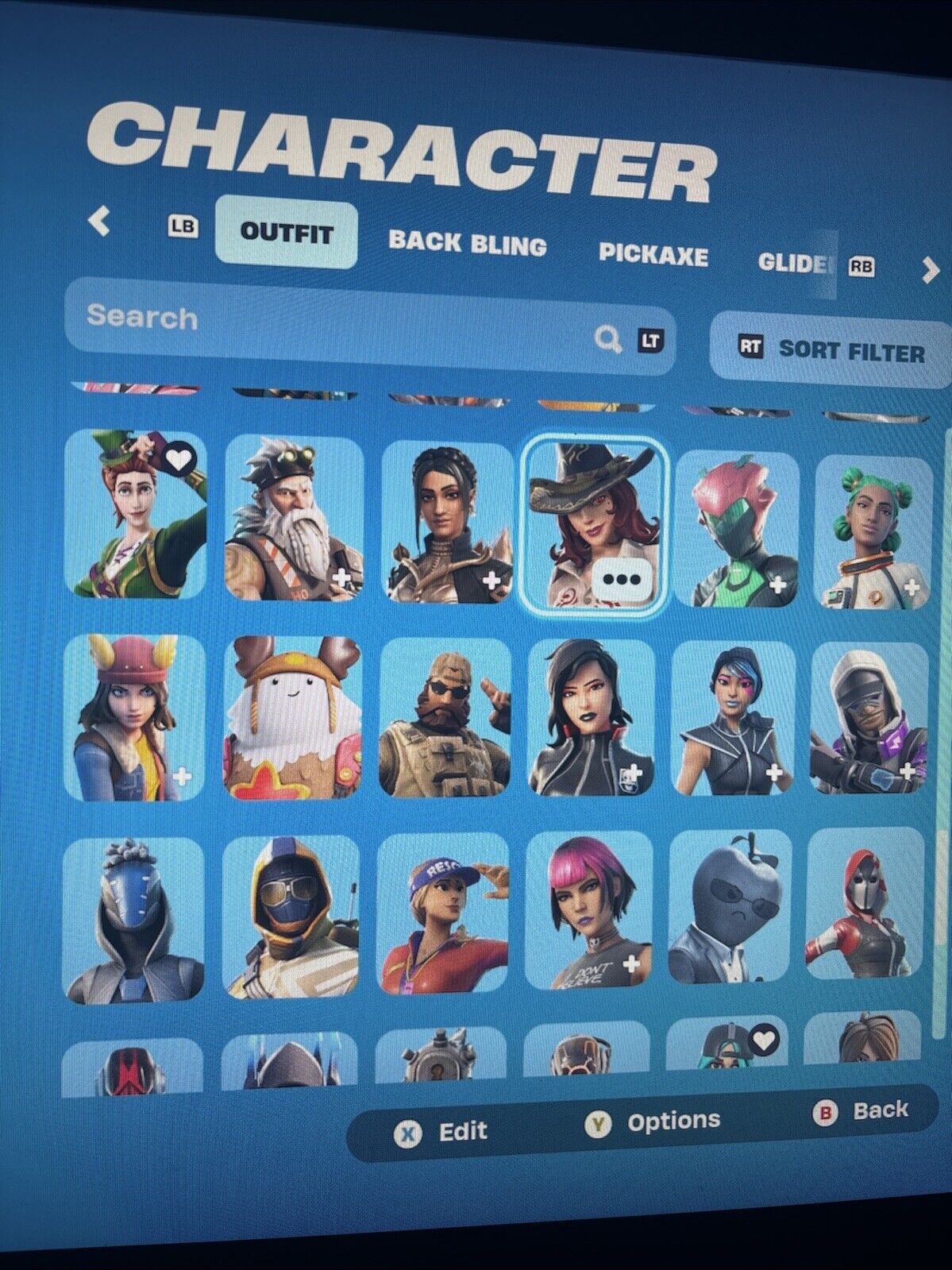This screenshot has width=952, height=1270.
Task: Open the Options button
Action: tap(653, 1121)
